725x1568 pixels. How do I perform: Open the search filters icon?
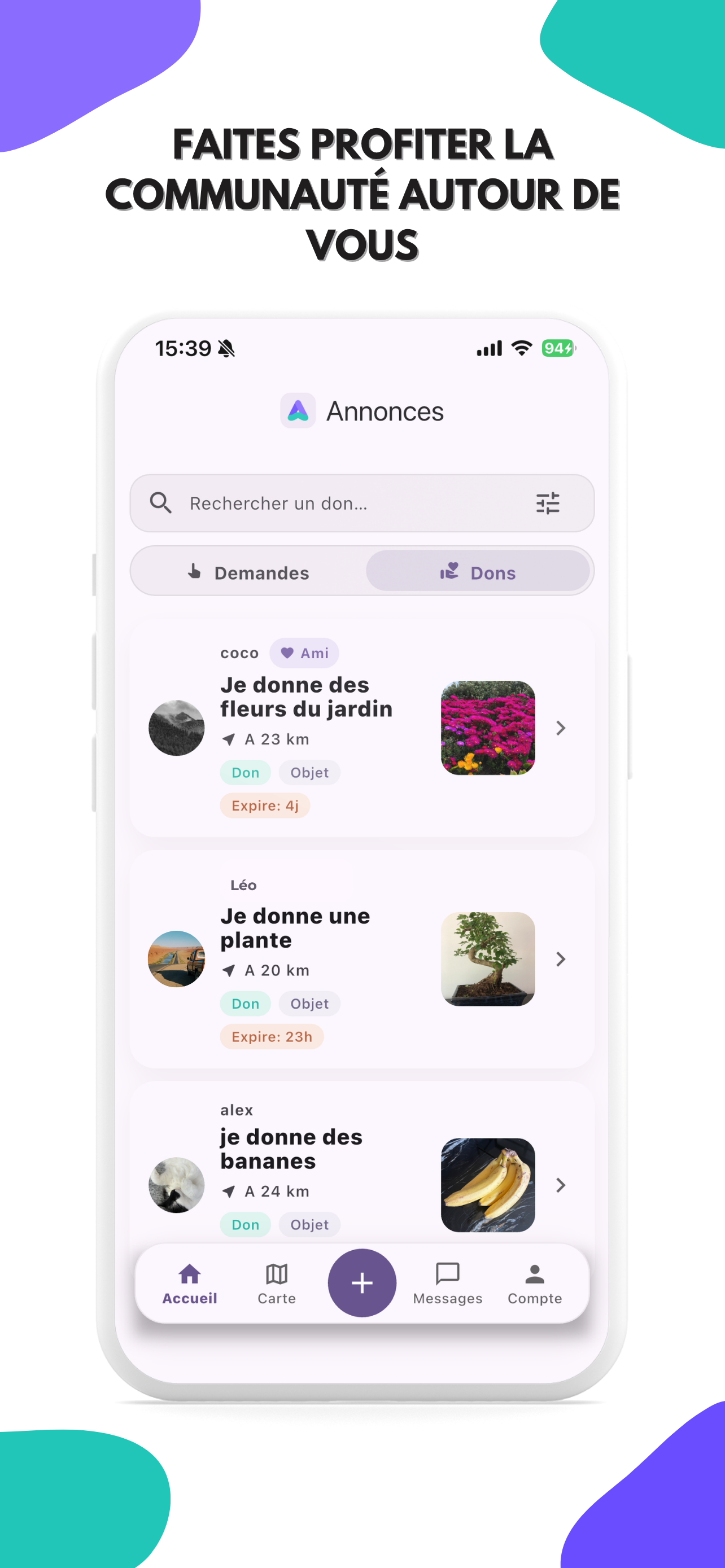550,503
